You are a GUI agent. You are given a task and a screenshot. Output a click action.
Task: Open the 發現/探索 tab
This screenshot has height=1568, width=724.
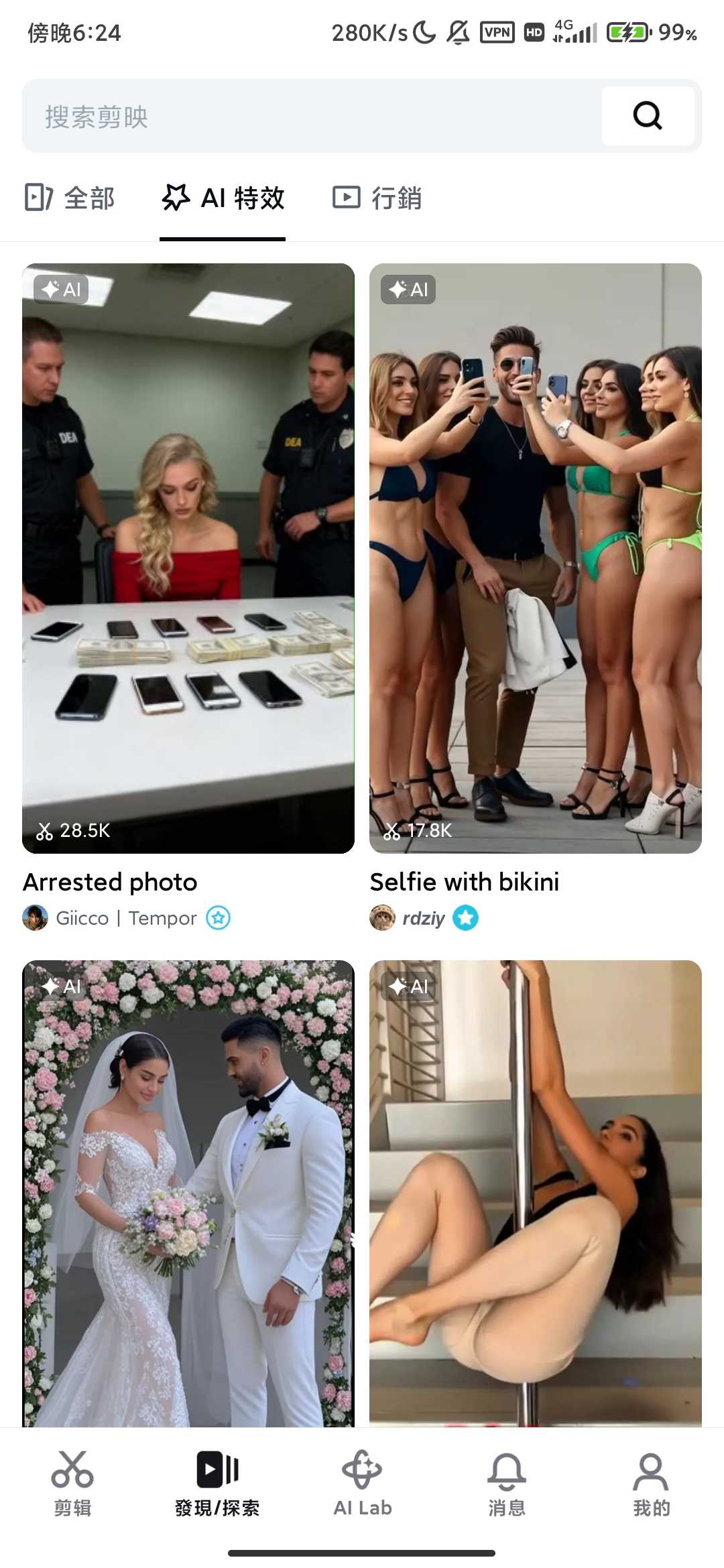(217, 1484)
